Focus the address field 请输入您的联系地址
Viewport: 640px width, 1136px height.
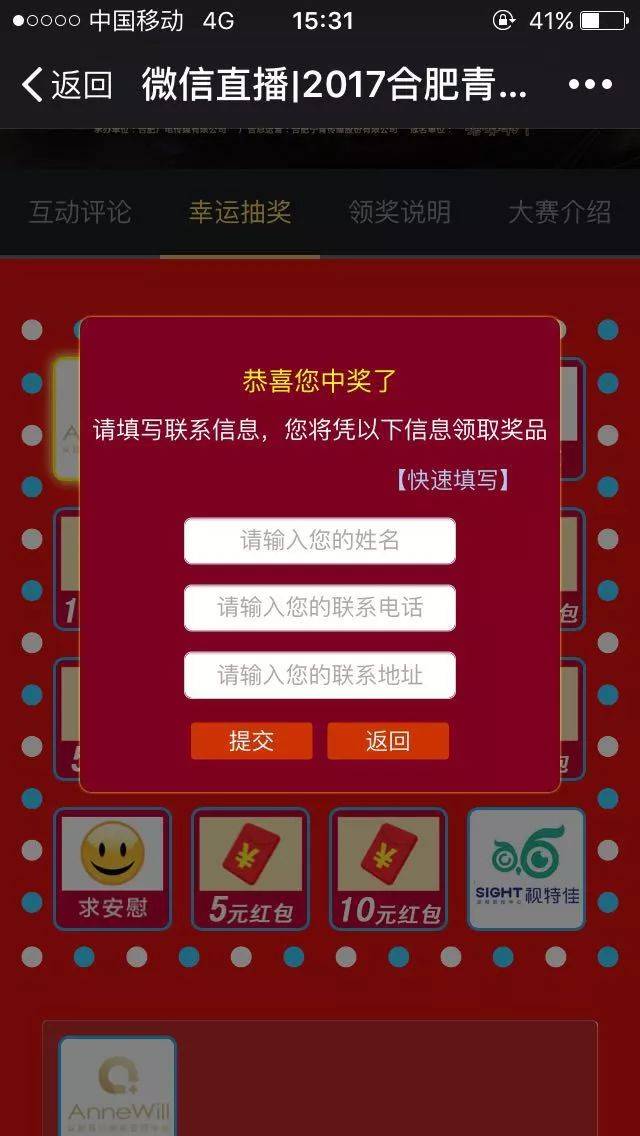coord(320,675)
